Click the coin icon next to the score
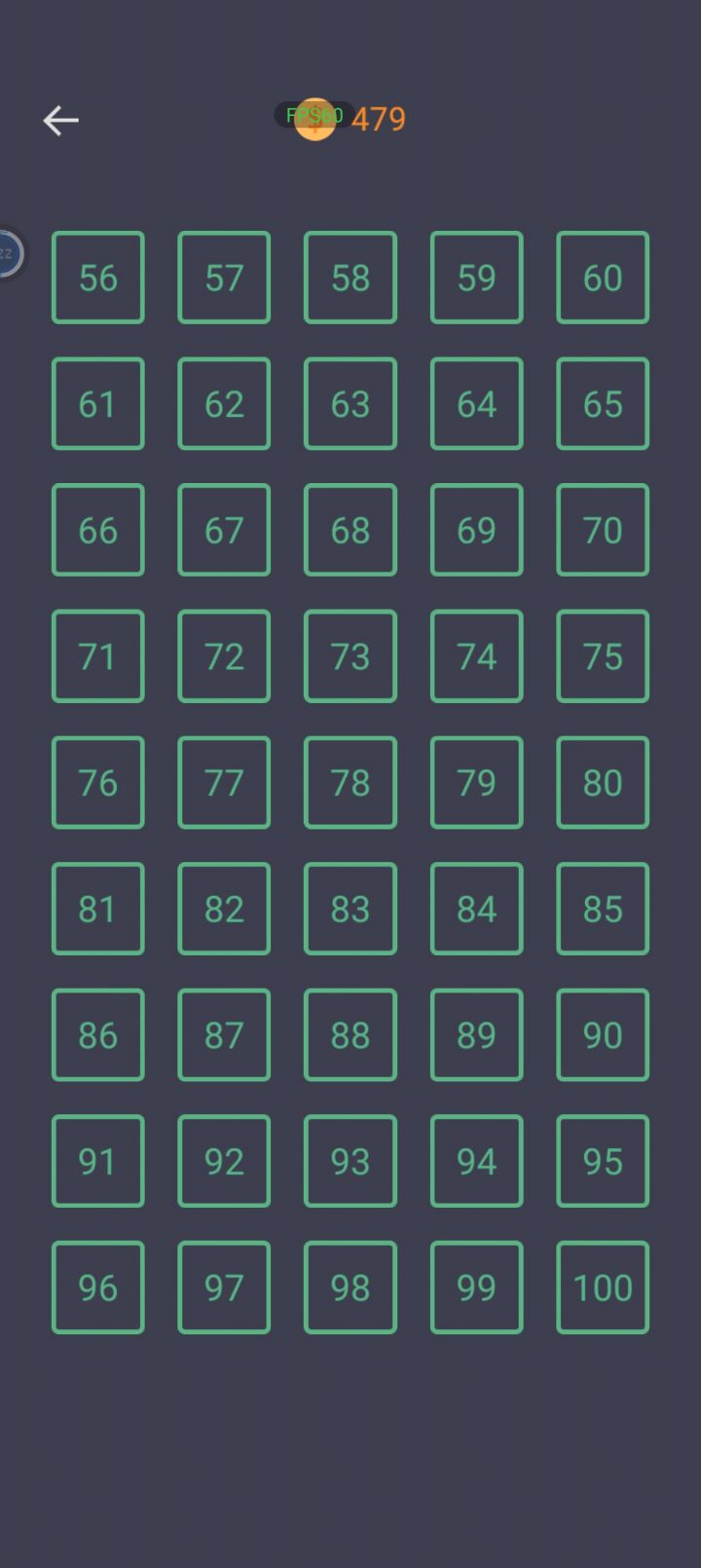This screenshot has height=1568, width=701. coord(315,119)
